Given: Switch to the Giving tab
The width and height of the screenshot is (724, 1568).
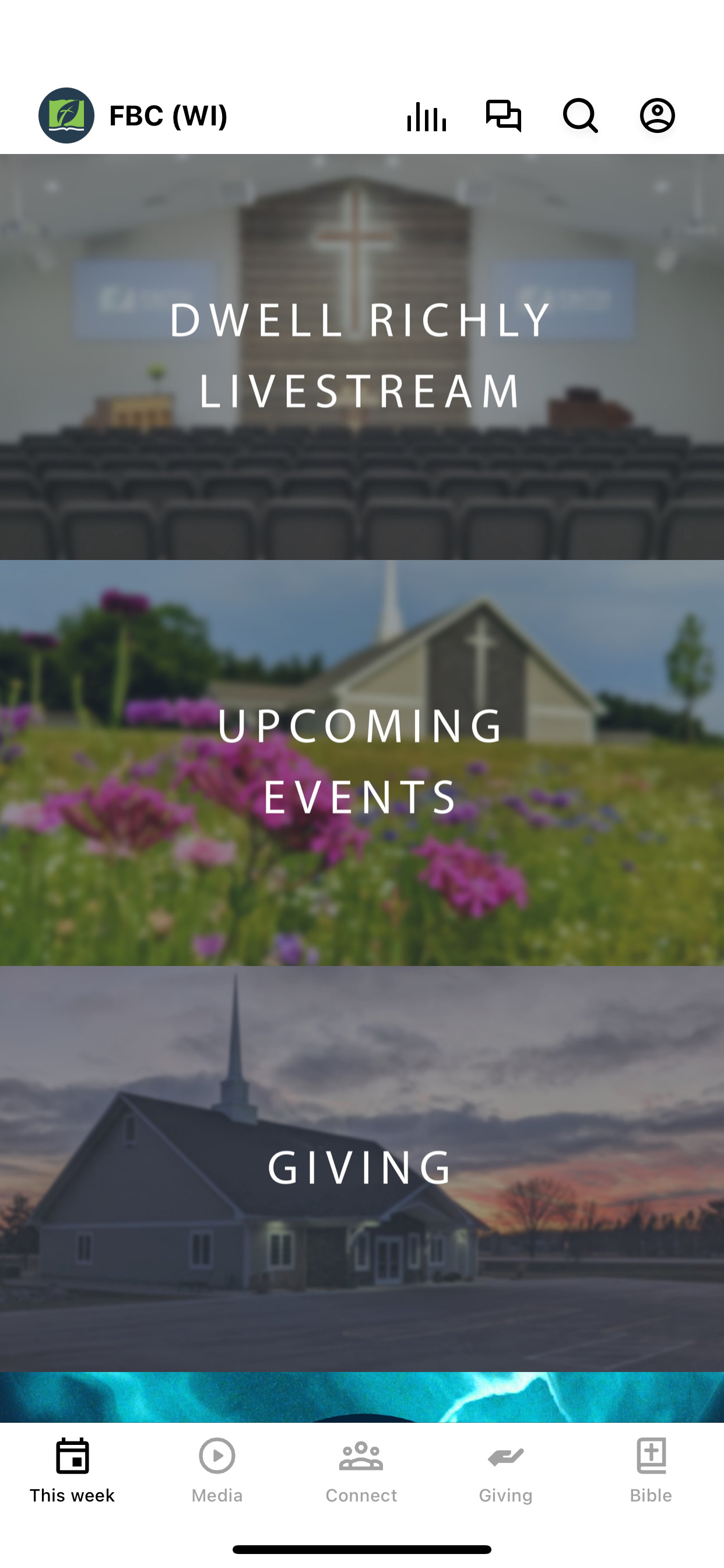Looking at the screenshot, I should pos(506,1479).
